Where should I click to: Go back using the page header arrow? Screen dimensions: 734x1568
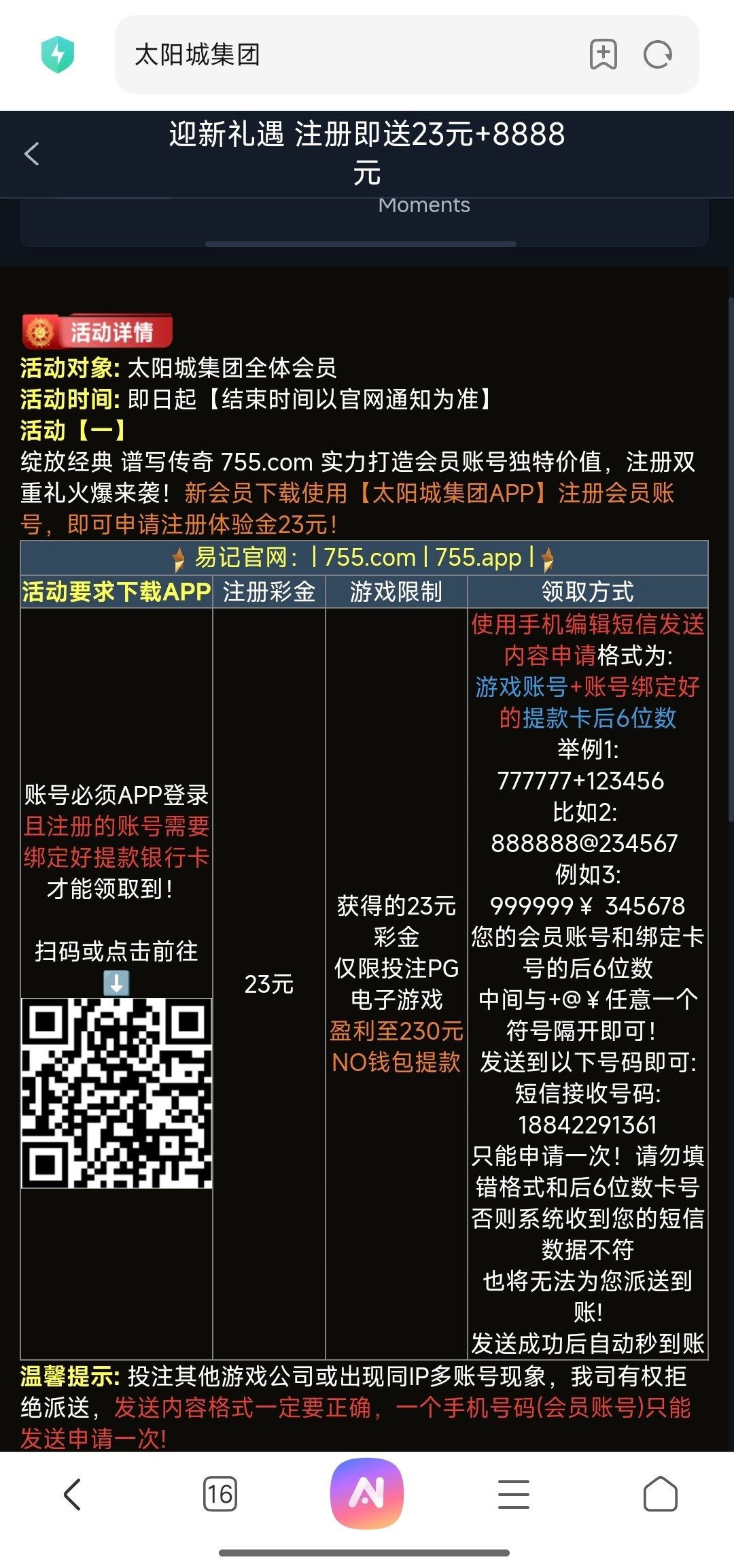[x=32, y=154]
